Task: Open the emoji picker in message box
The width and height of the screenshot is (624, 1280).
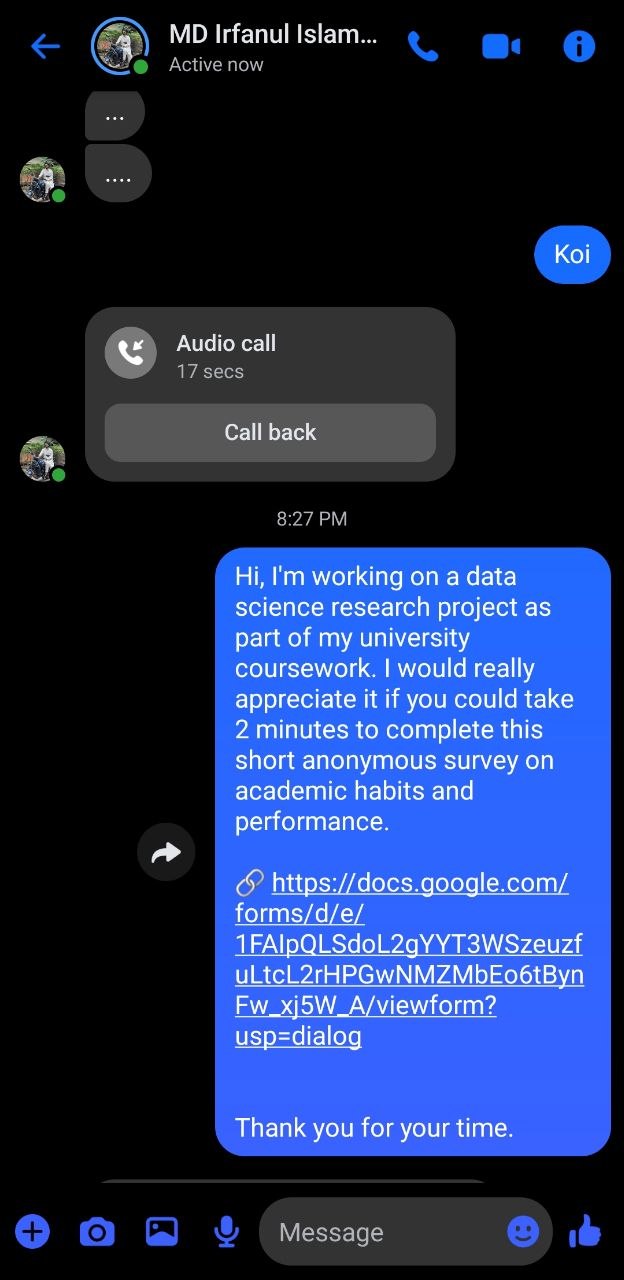Action: point(523,1231)
